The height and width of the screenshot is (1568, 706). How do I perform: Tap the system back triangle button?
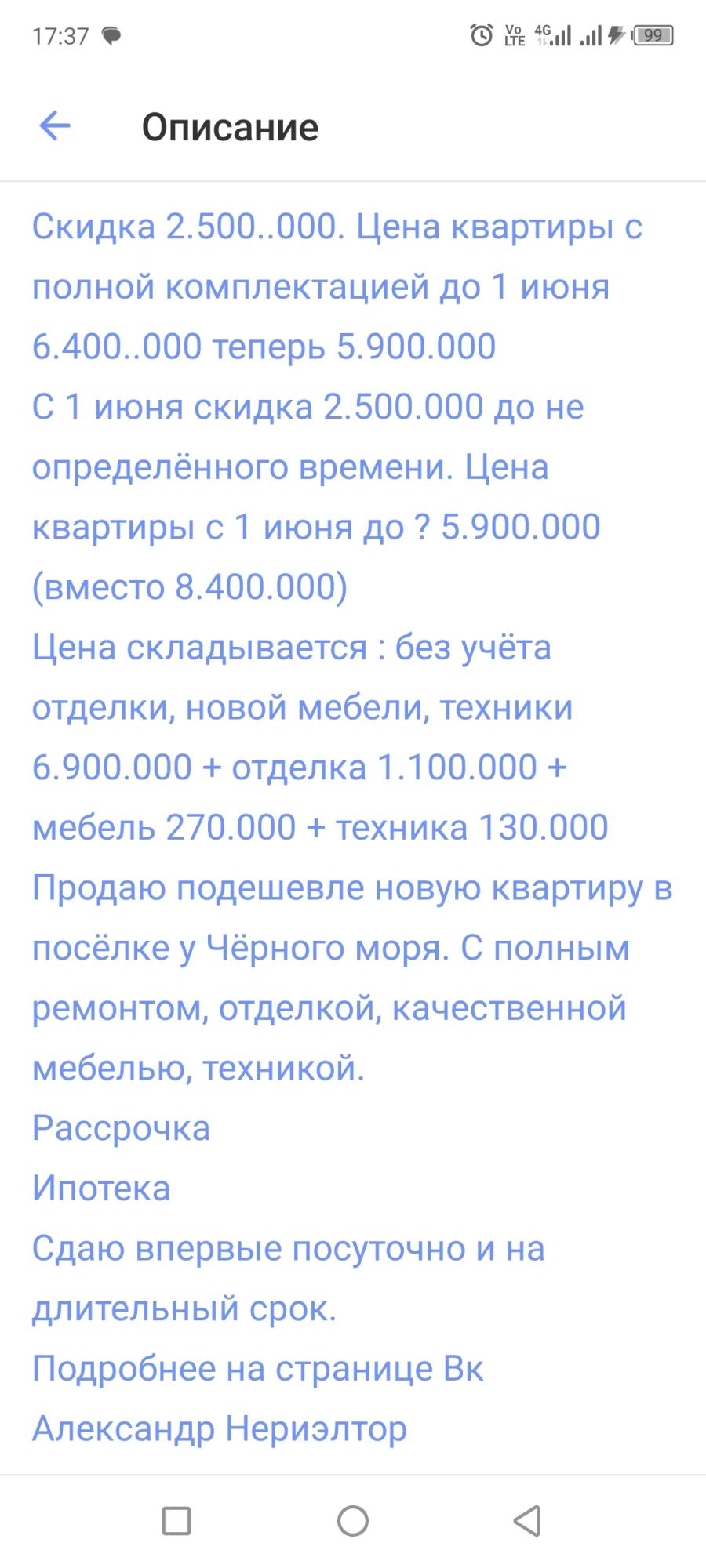click(x=527, y=1520)
